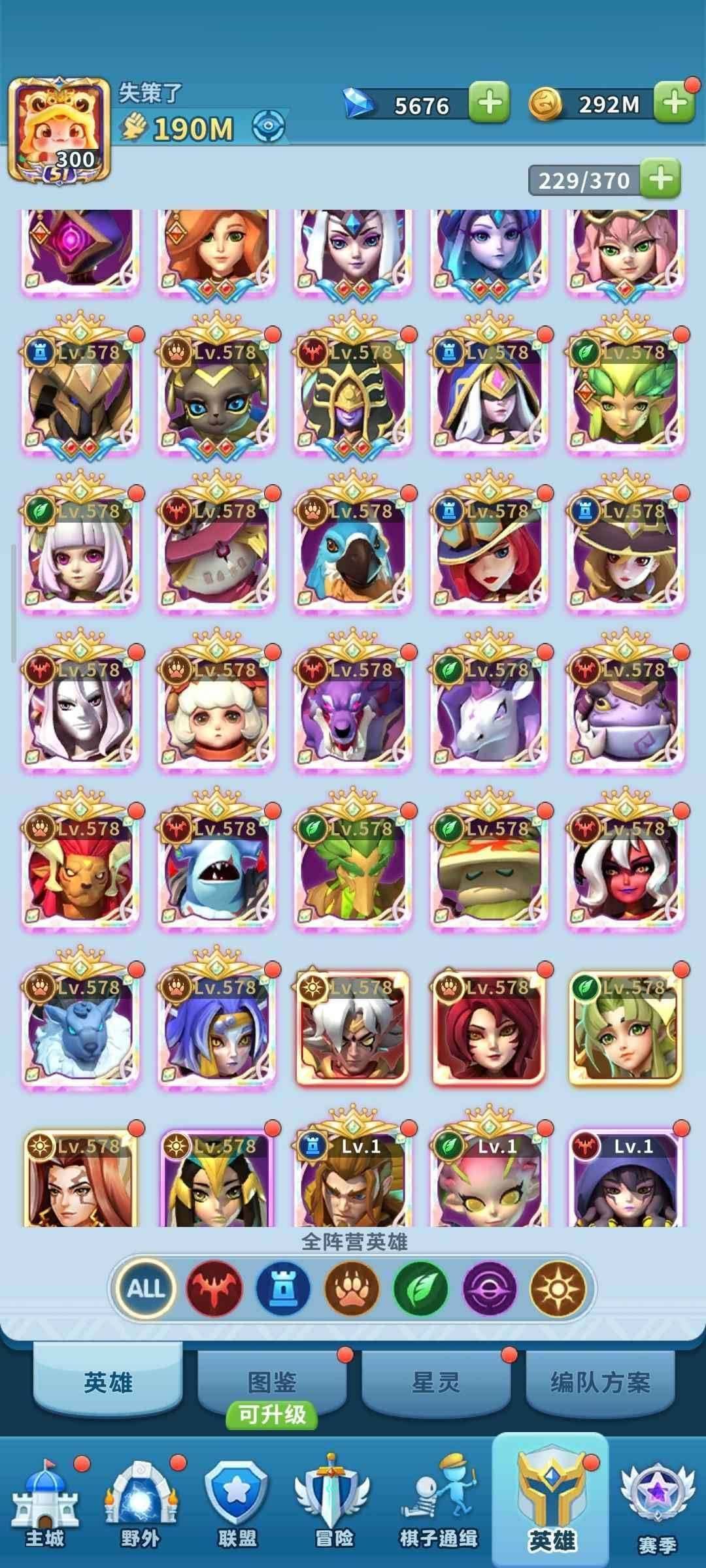Screen dimensions: 706x1568
Task: Expand hero capacity beside 229/370
Action: [x=660, y=179]
